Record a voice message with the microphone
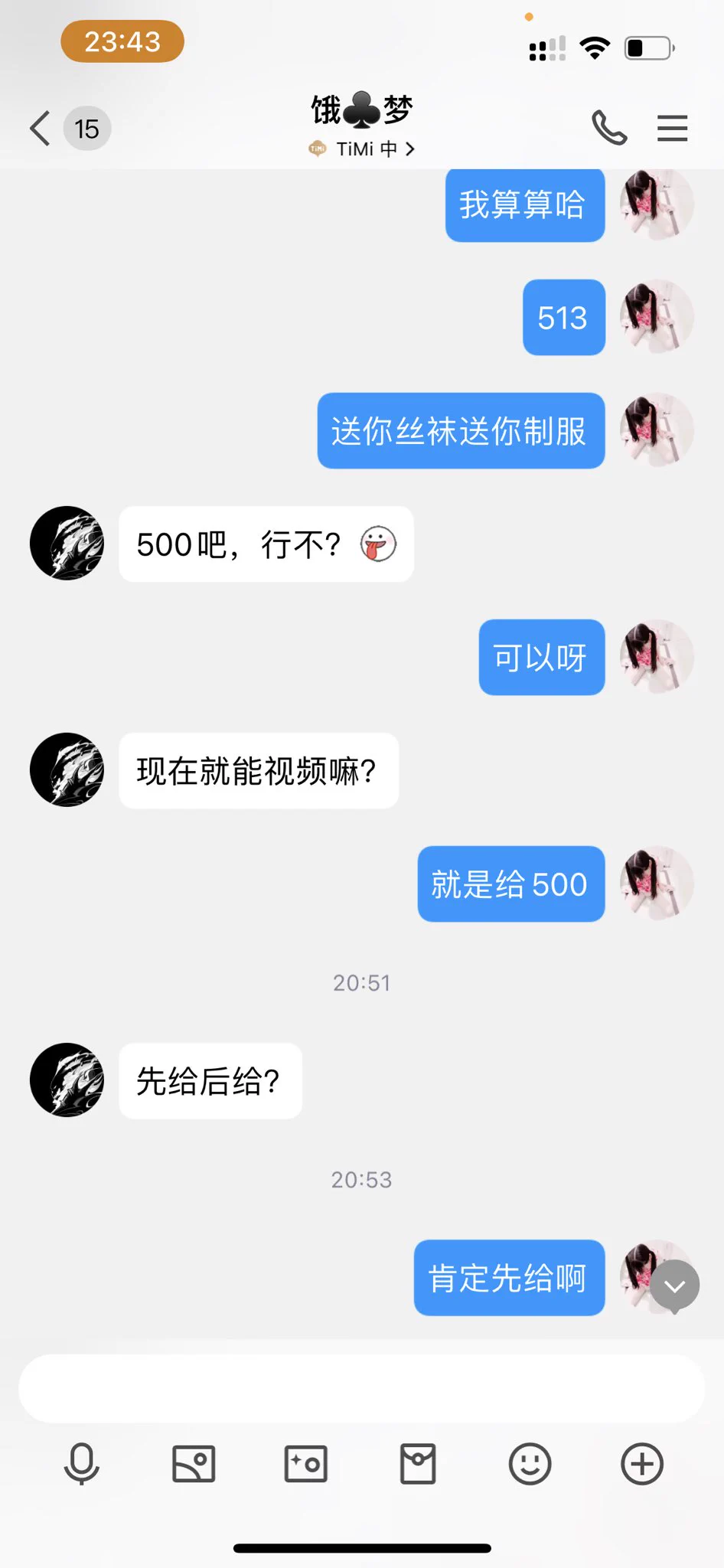Screen dimensions: 724x1568 [81, 1464]
